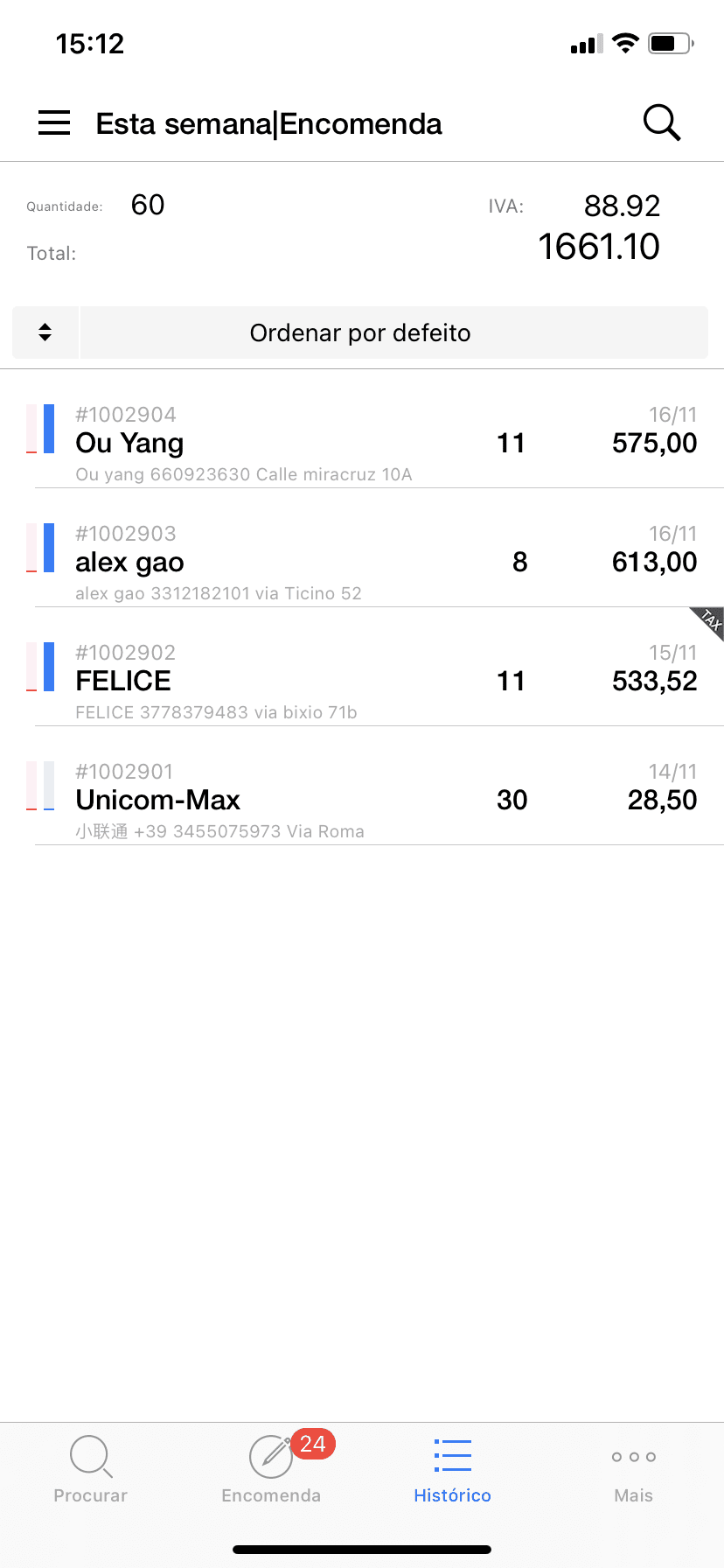This screenshot has height=1568, width=724.
Task: Open the hamburger menu
Action: tap(54, 122)
